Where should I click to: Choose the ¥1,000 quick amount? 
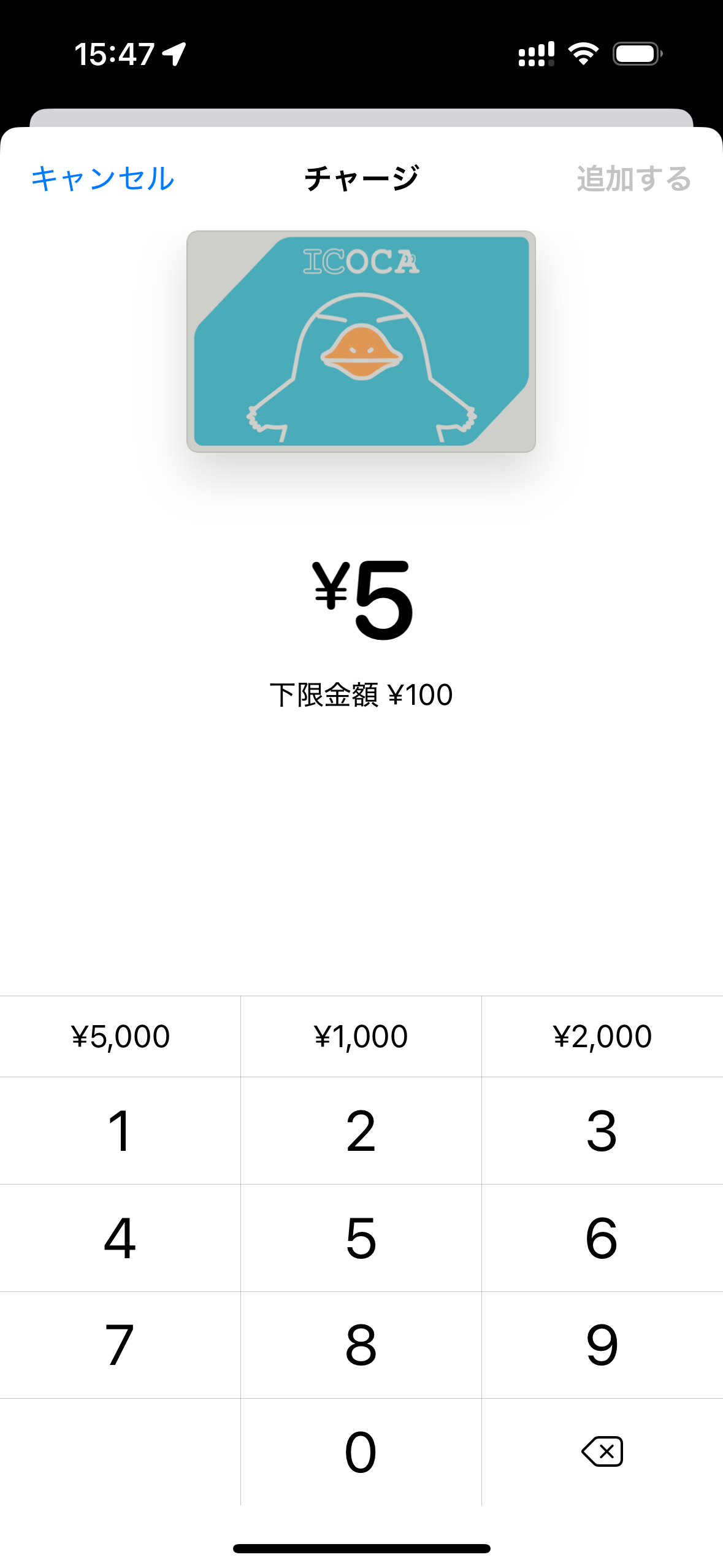pos(361,1036)
